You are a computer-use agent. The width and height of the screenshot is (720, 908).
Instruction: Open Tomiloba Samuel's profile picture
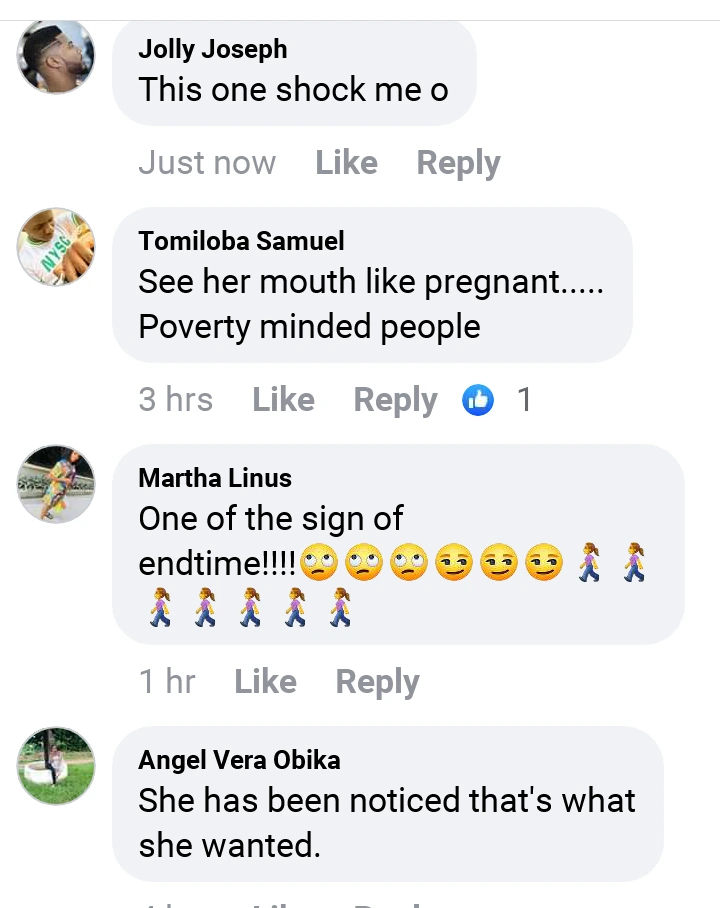56,247
